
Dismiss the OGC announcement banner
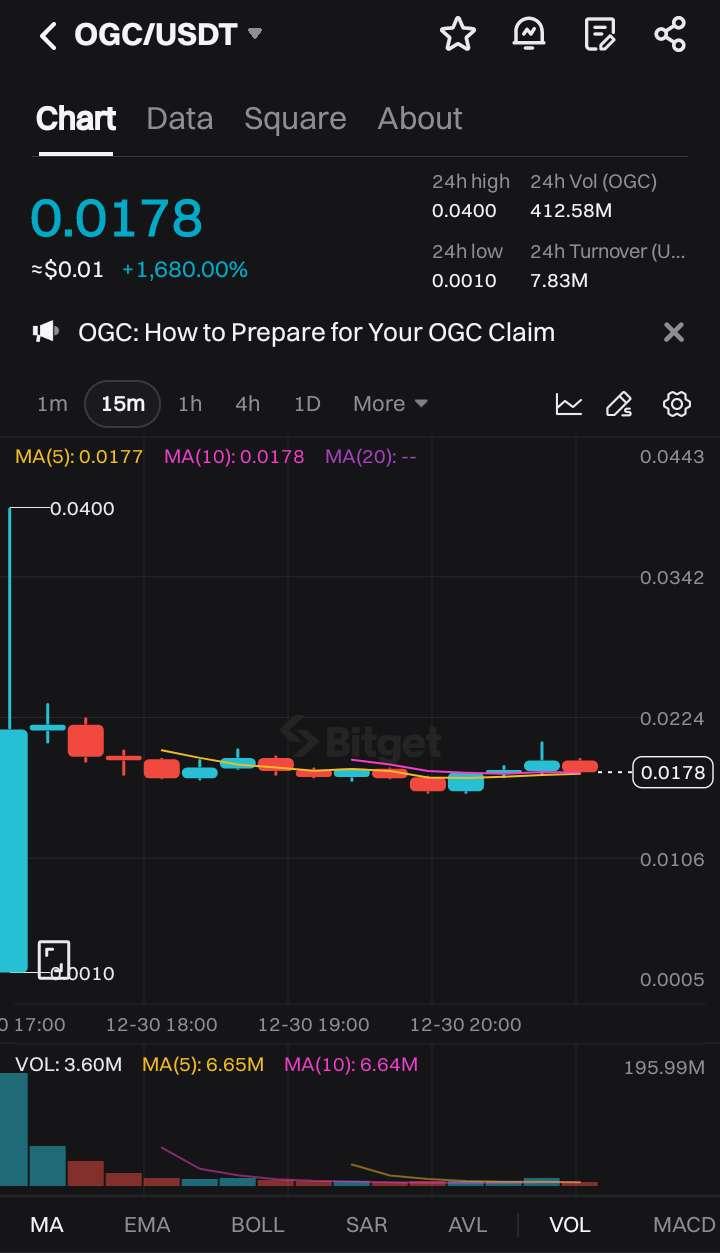(x=674, y=333)
